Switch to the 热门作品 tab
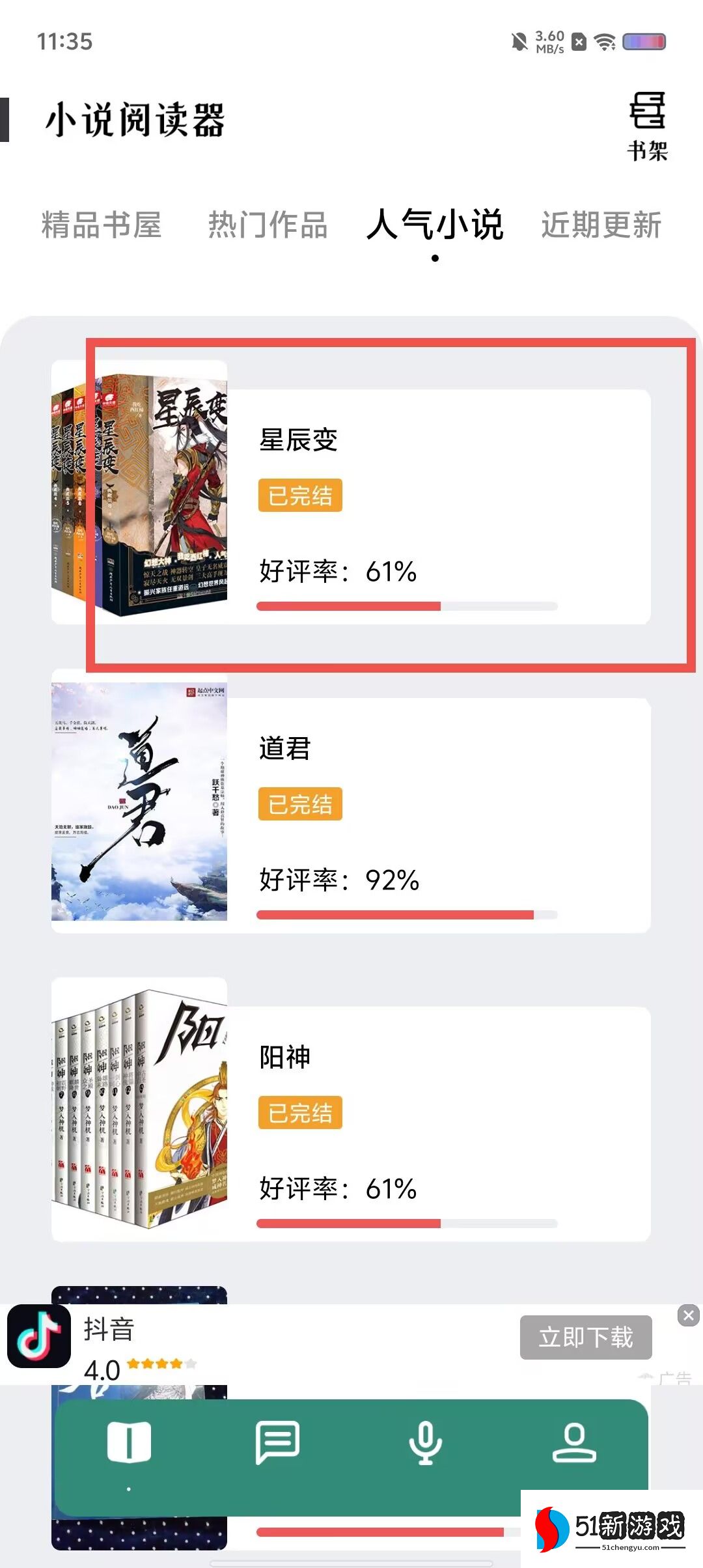Viewport: 703px width, 1568px height. click(x=268, y=225)
